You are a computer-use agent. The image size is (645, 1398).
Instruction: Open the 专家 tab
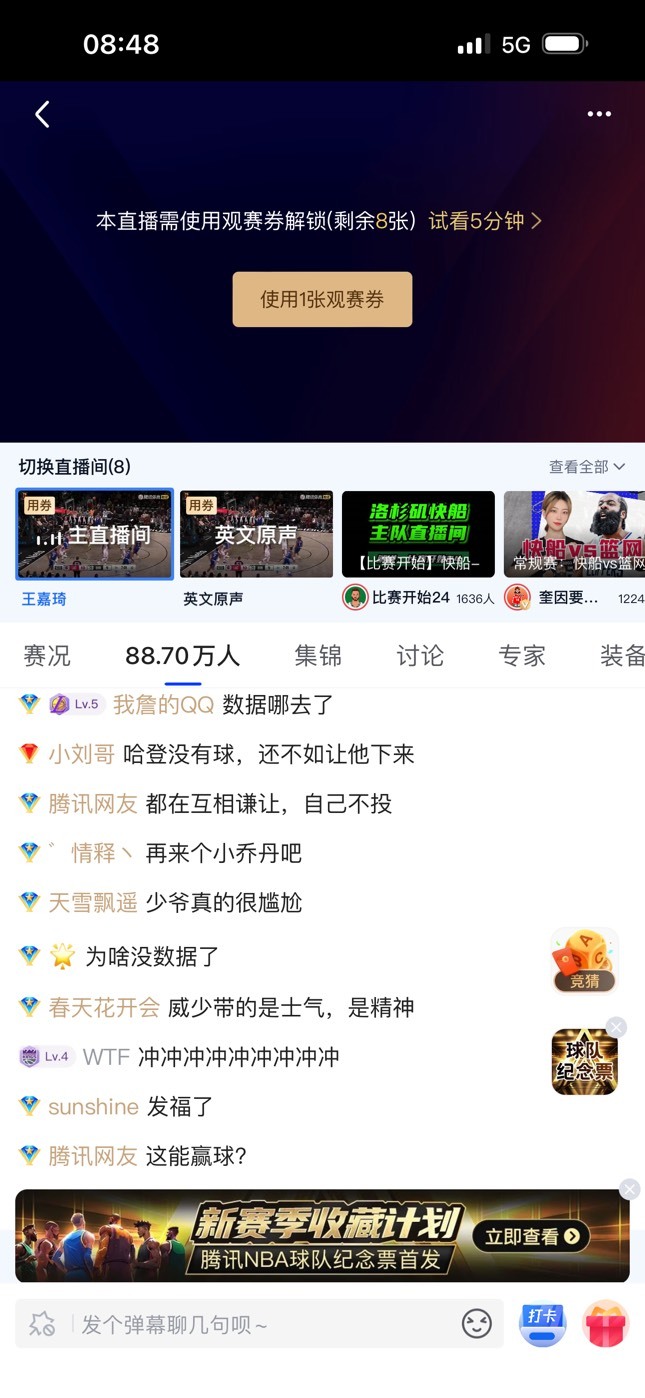tap(522, 656)
